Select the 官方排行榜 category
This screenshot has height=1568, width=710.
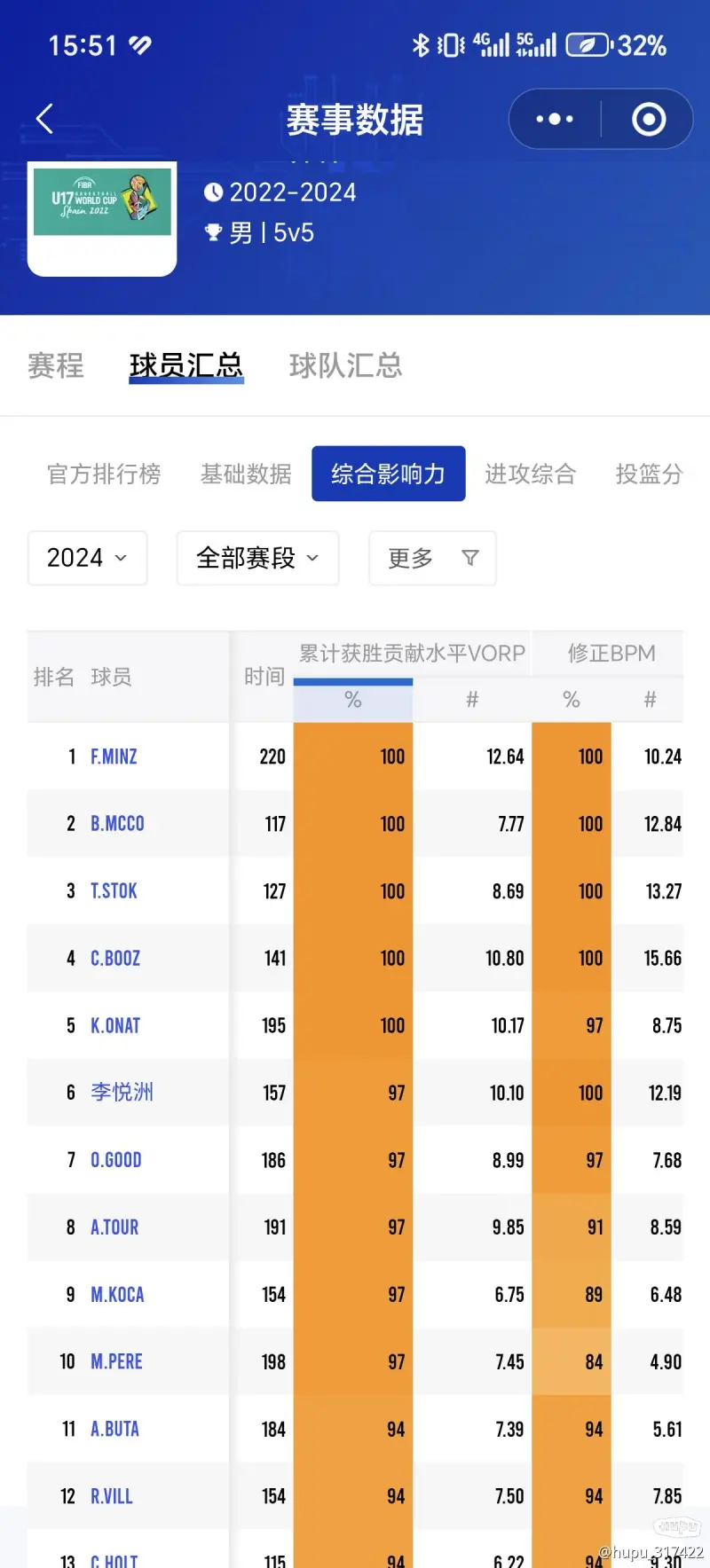tap(104, 474)
